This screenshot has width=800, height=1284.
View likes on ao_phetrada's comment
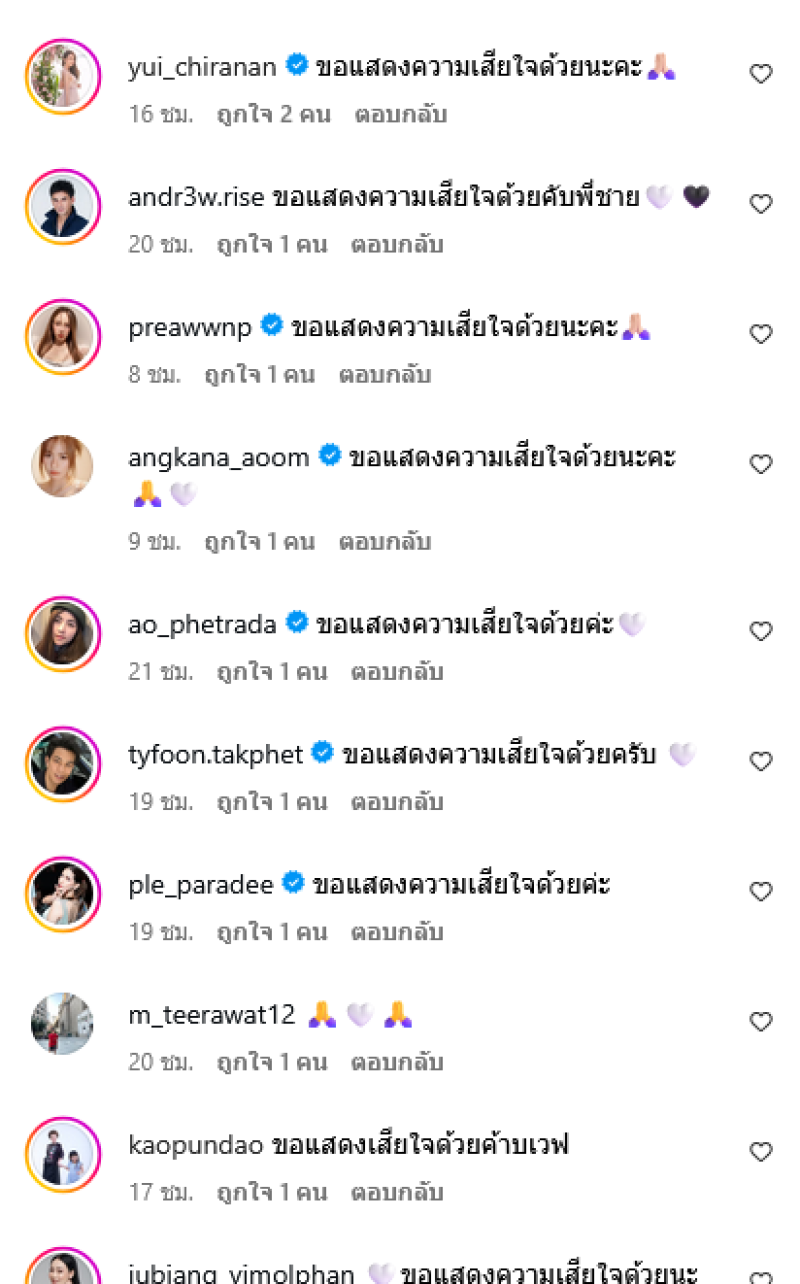pyautogui.click(x=272, y=672)
